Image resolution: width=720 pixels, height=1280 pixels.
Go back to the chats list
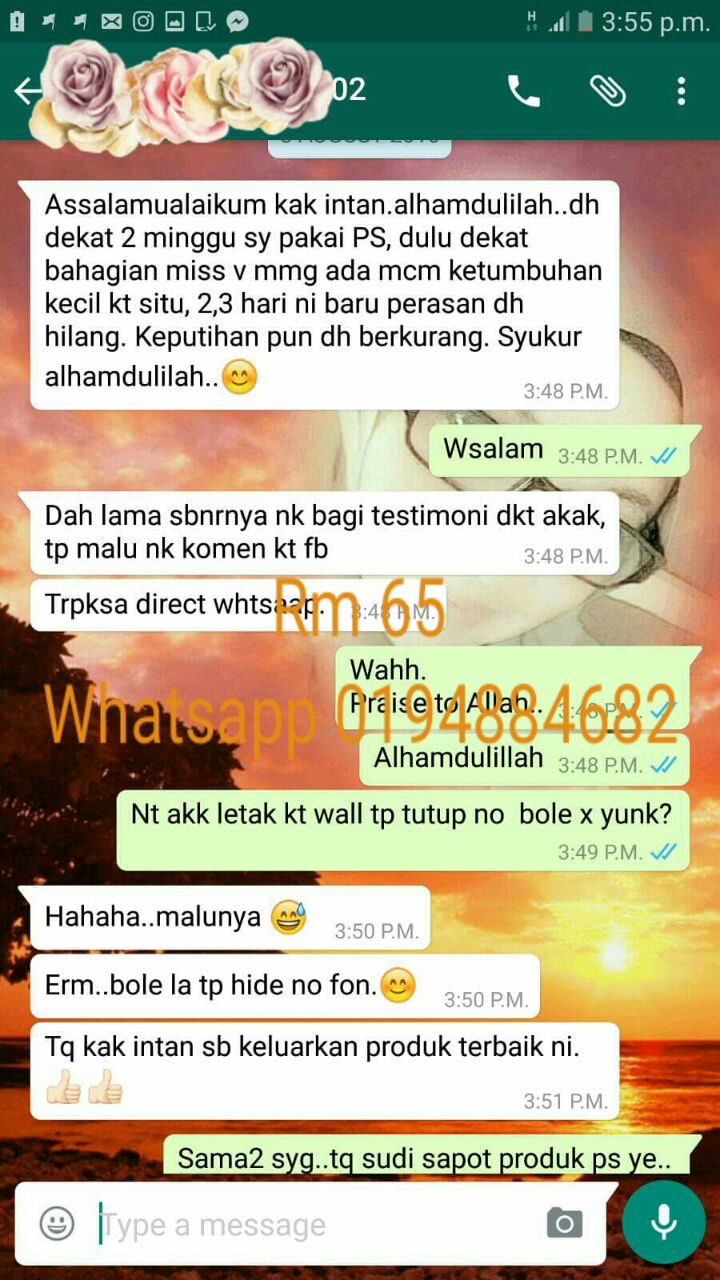[x=26, y=91]
